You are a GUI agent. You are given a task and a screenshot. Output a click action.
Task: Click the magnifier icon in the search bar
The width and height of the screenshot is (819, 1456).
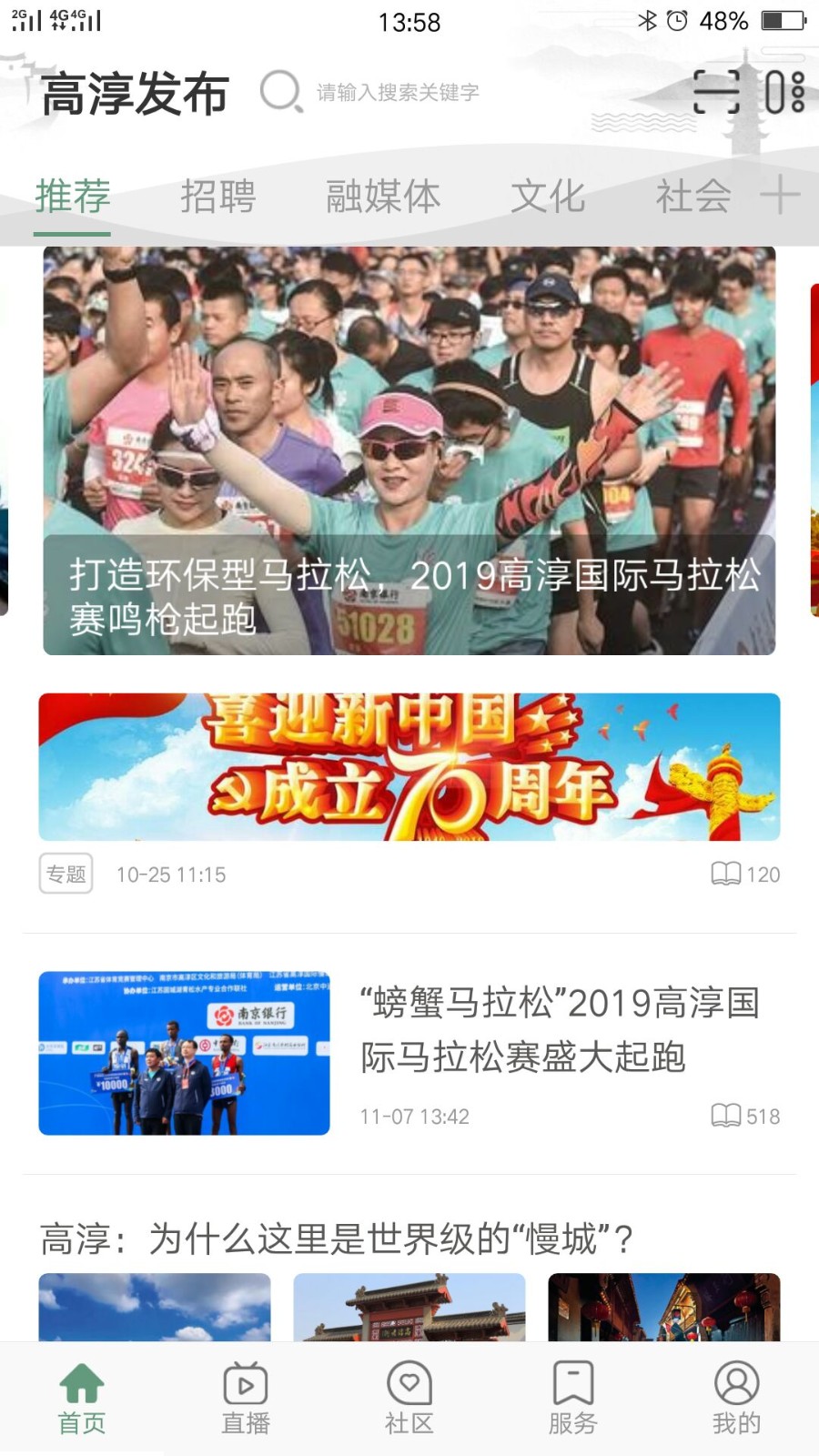tap(280, 91)
